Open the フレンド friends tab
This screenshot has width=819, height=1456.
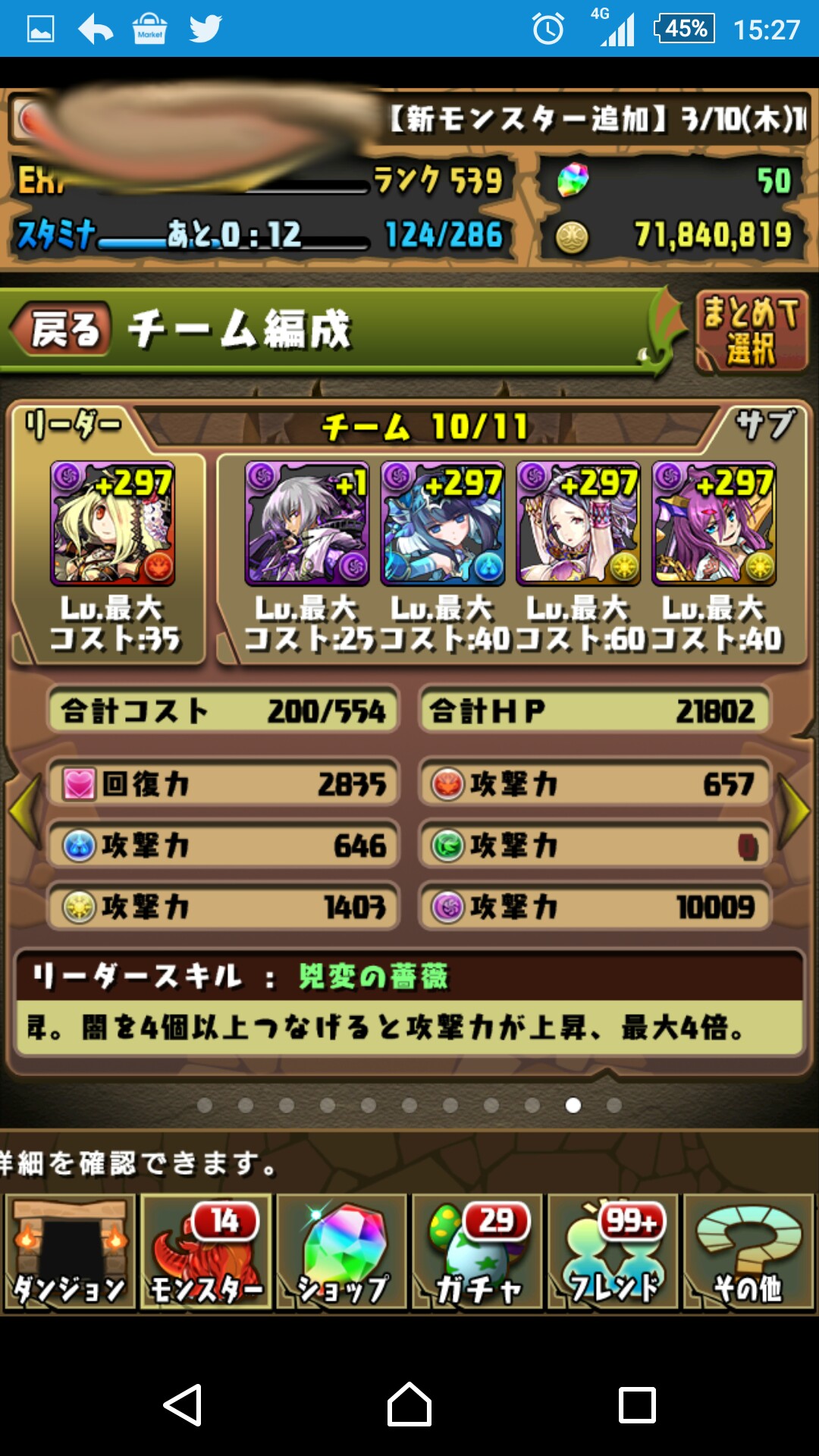coord(613,1253)
